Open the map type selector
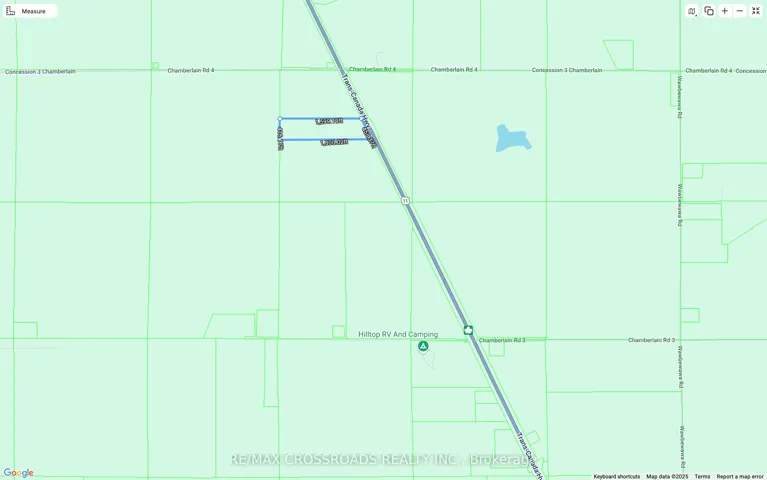Image resolution: width=767 pixels, height=480 pixels. click(x=692, y=11)
